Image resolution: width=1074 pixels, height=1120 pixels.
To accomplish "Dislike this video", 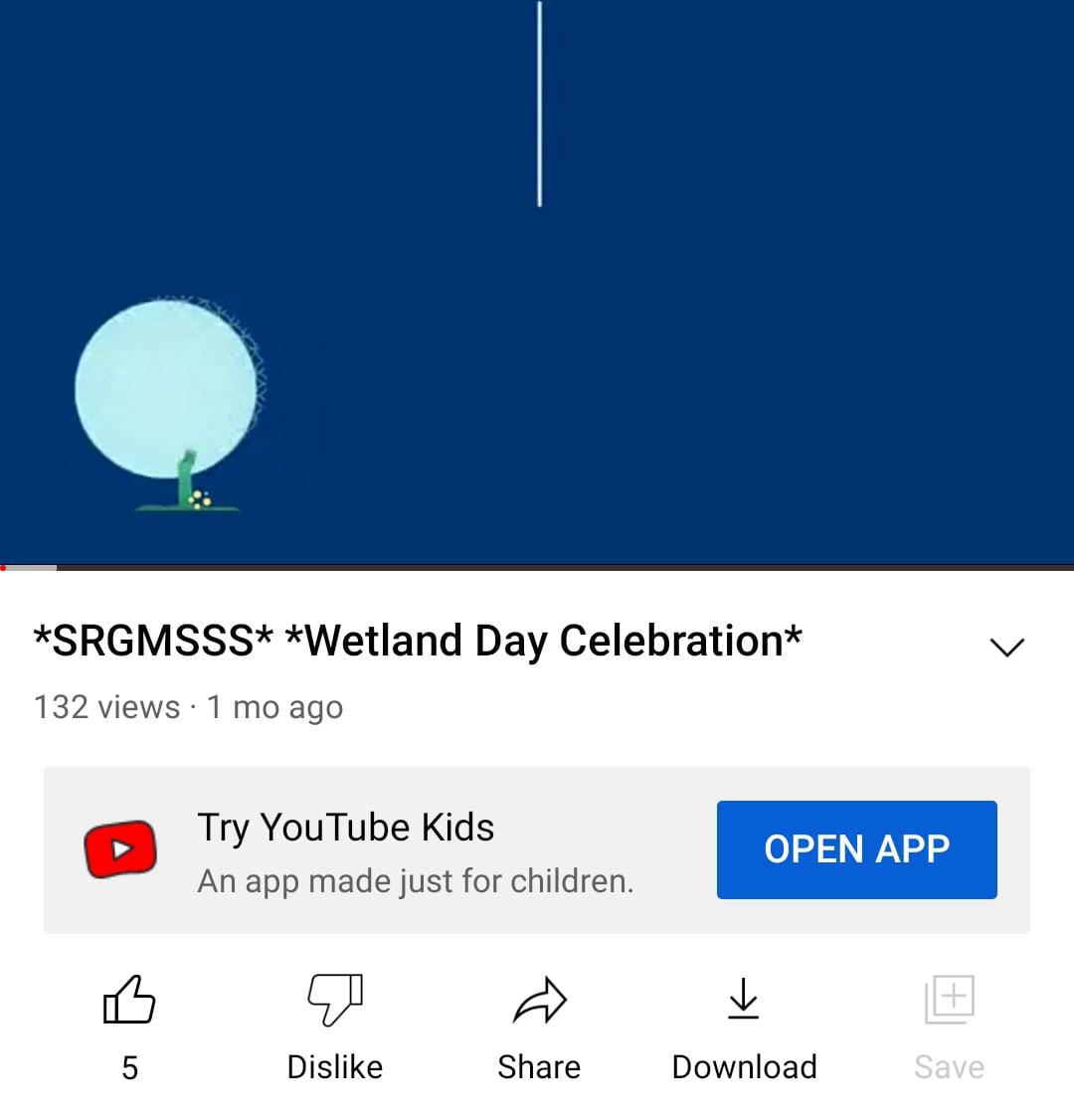I will (x=334, y=1002).
